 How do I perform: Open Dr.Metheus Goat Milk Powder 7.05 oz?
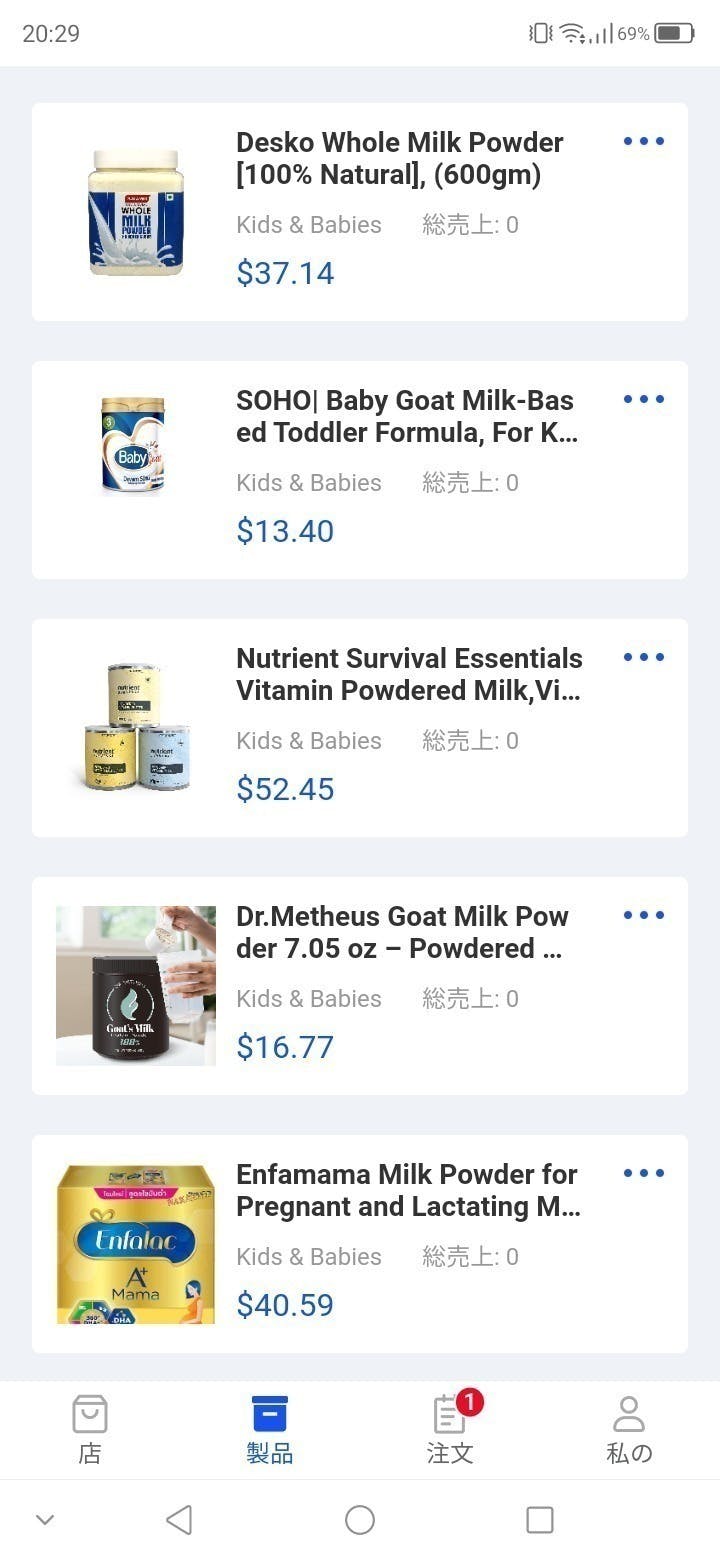point(402,933)
